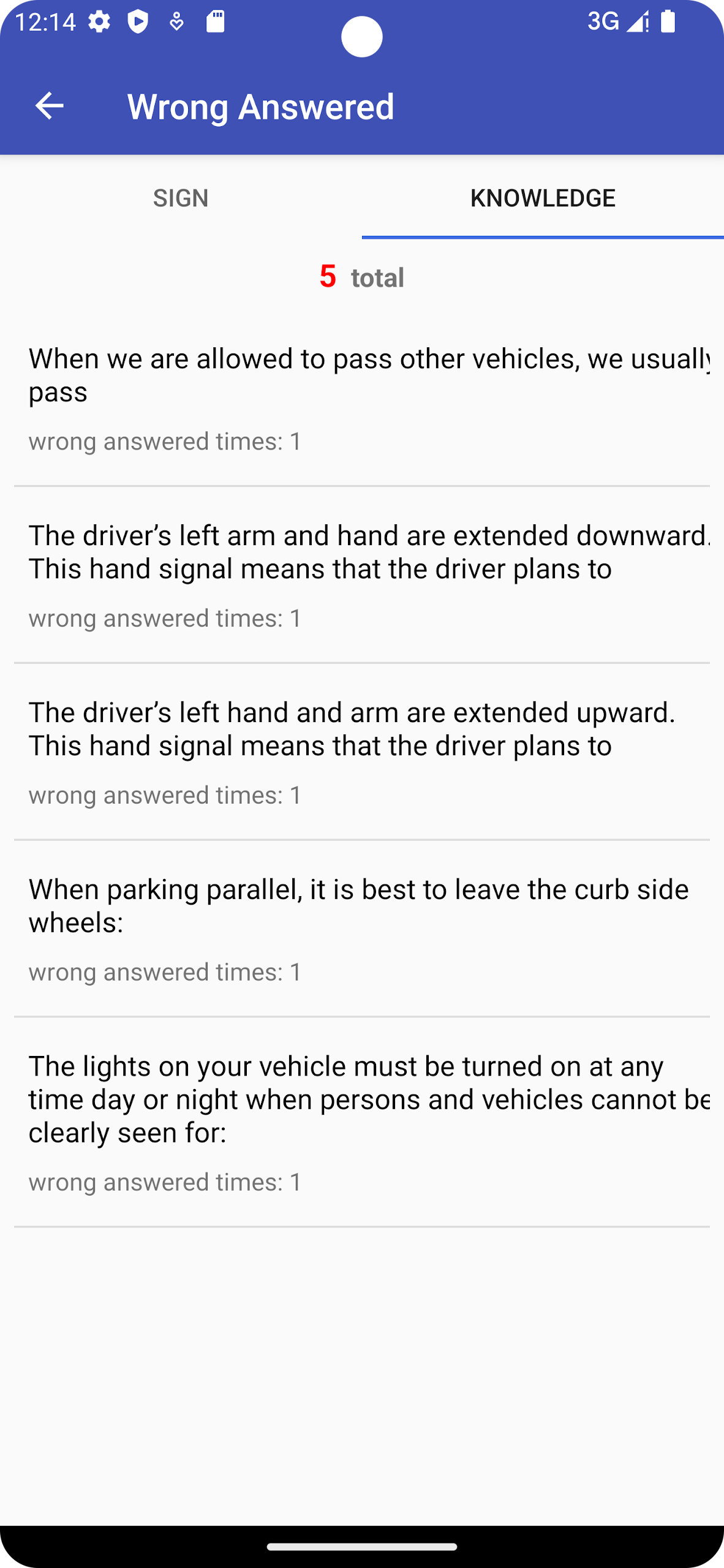Select the KNOWLEDGE tab
Image resolution: width=724 pixels, height=1568 pixels.
coord(543,197)
